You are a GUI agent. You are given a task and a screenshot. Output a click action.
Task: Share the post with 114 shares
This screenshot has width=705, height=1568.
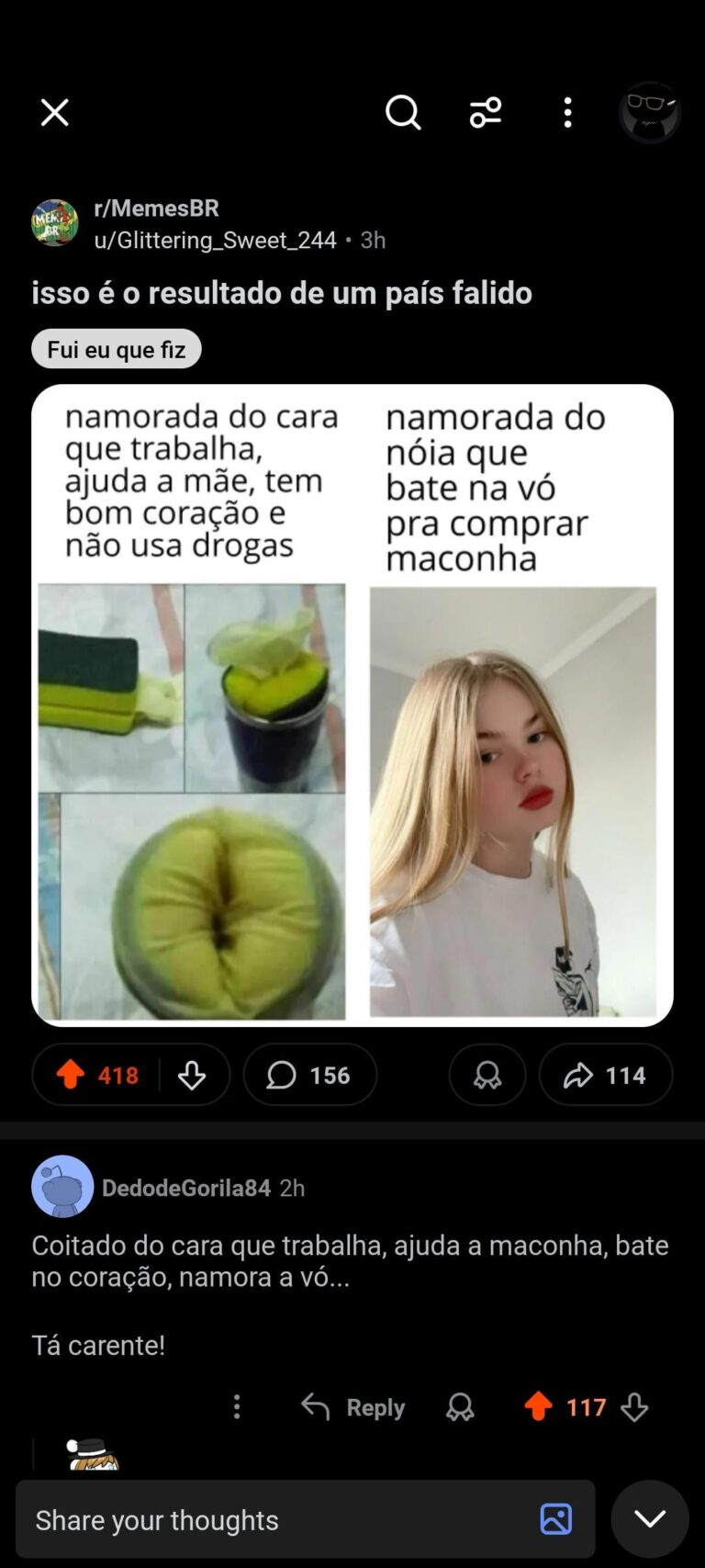click(606, 1075)
